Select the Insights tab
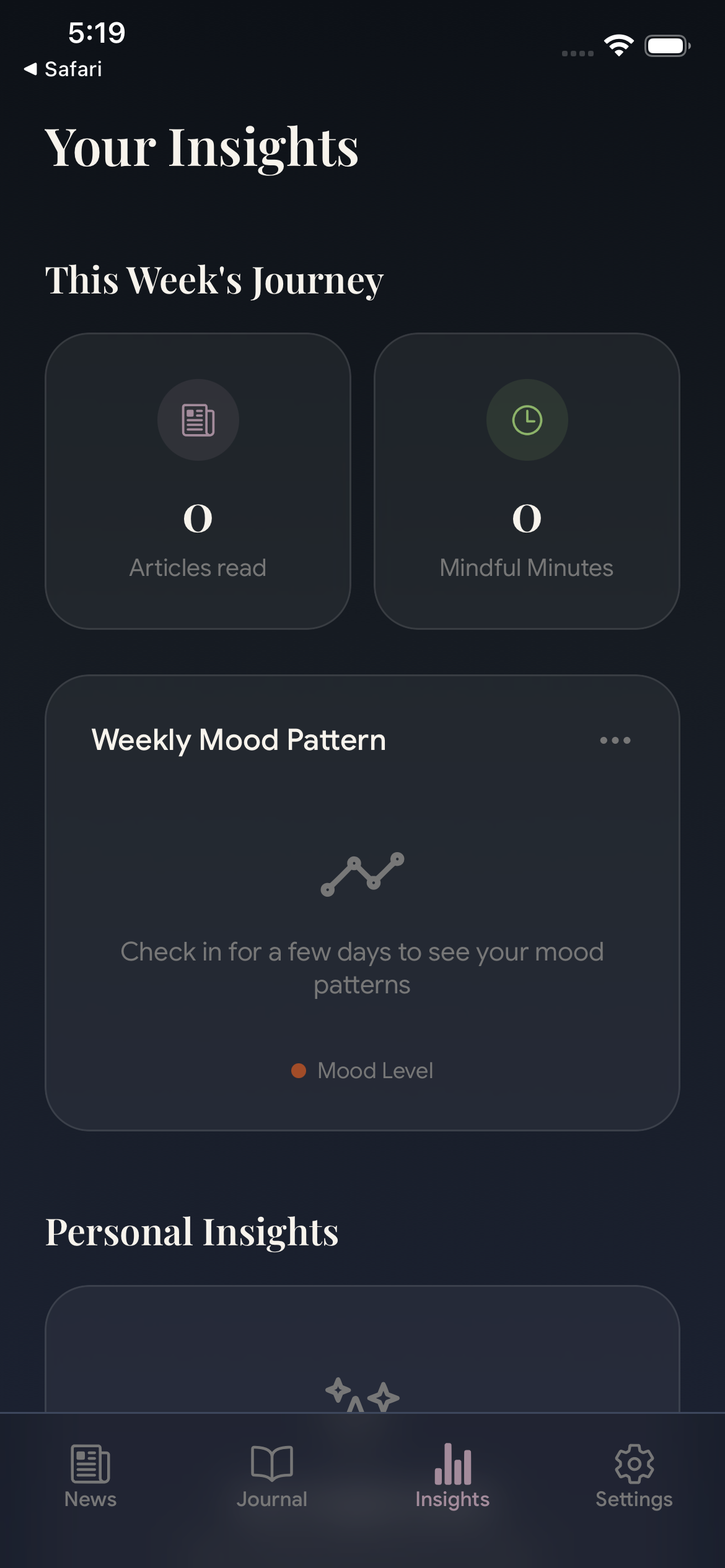 coord(452,1476)
